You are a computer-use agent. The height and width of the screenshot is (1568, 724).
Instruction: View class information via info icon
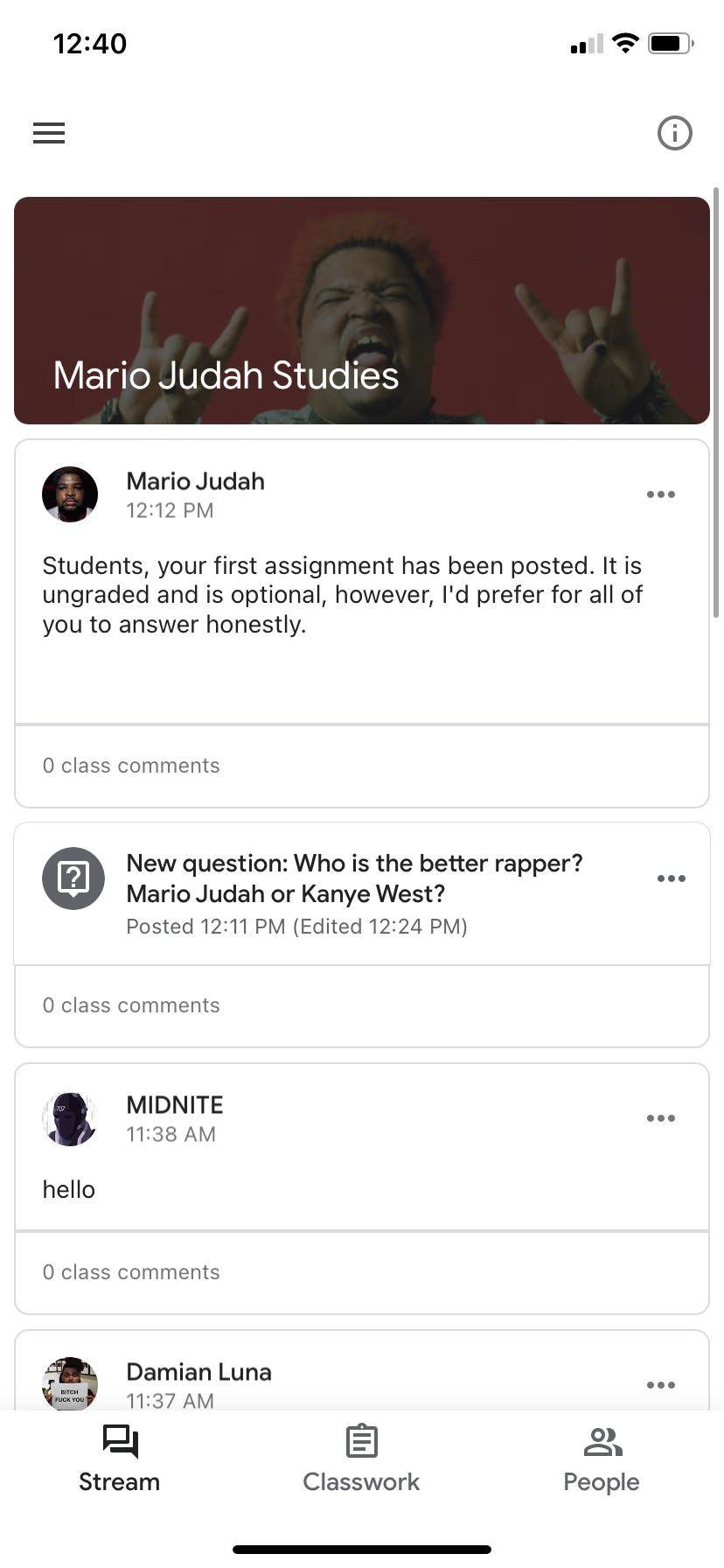pyautogui.click(x=673, y=133)
